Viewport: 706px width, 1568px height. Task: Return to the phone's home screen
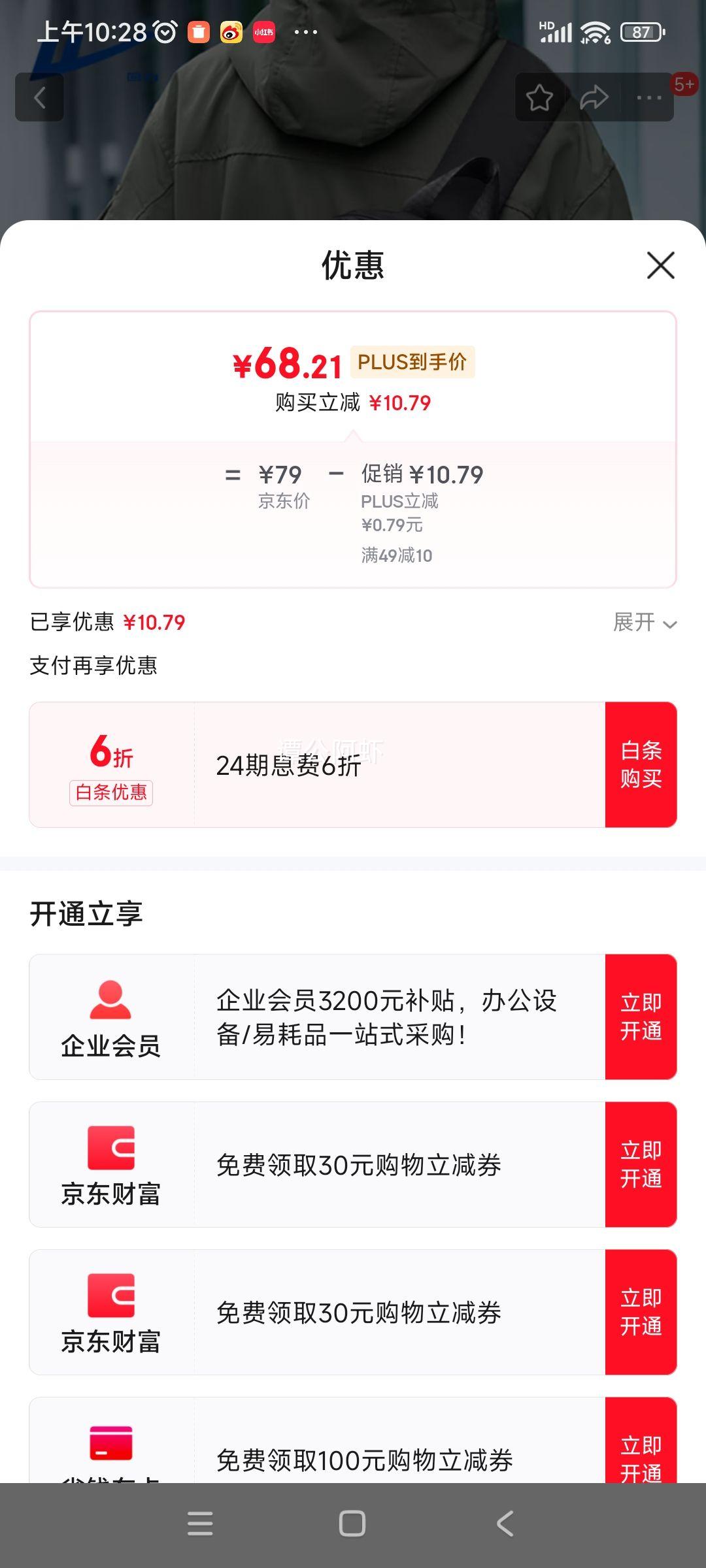point(352,1524)
